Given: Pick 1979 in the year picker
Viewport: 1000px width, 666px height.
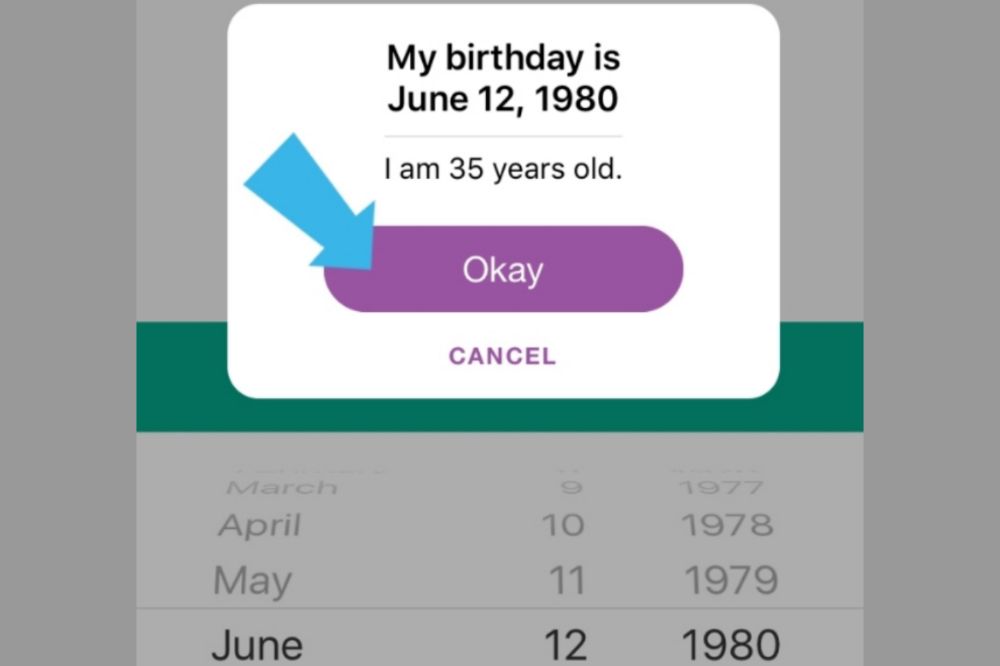Looking at the screenshot, I should (x=729, y=580).
